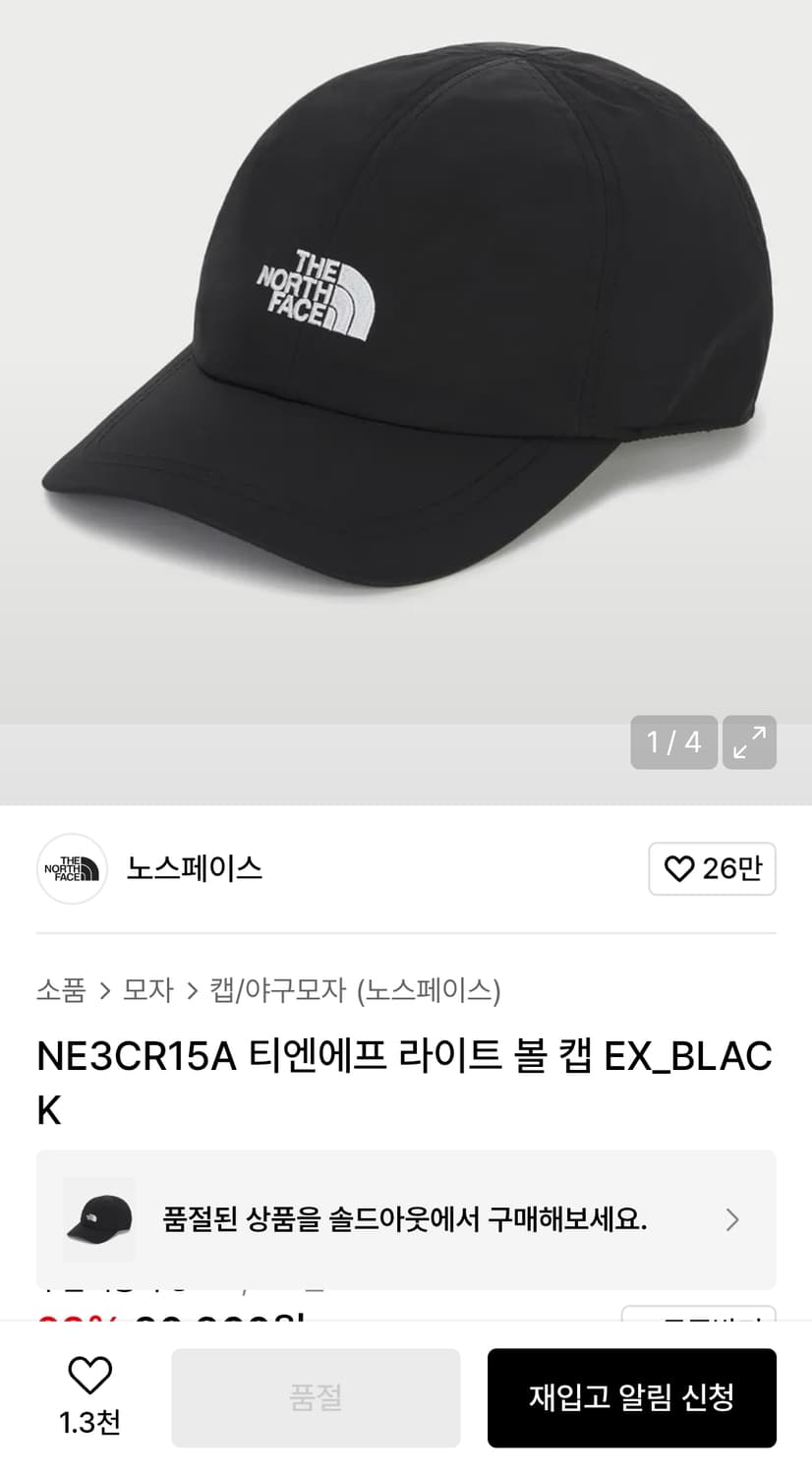The image size is (812, 1475).
Task: Open the 노스페이스 brand store link
Action: click(x=194, y=869)
